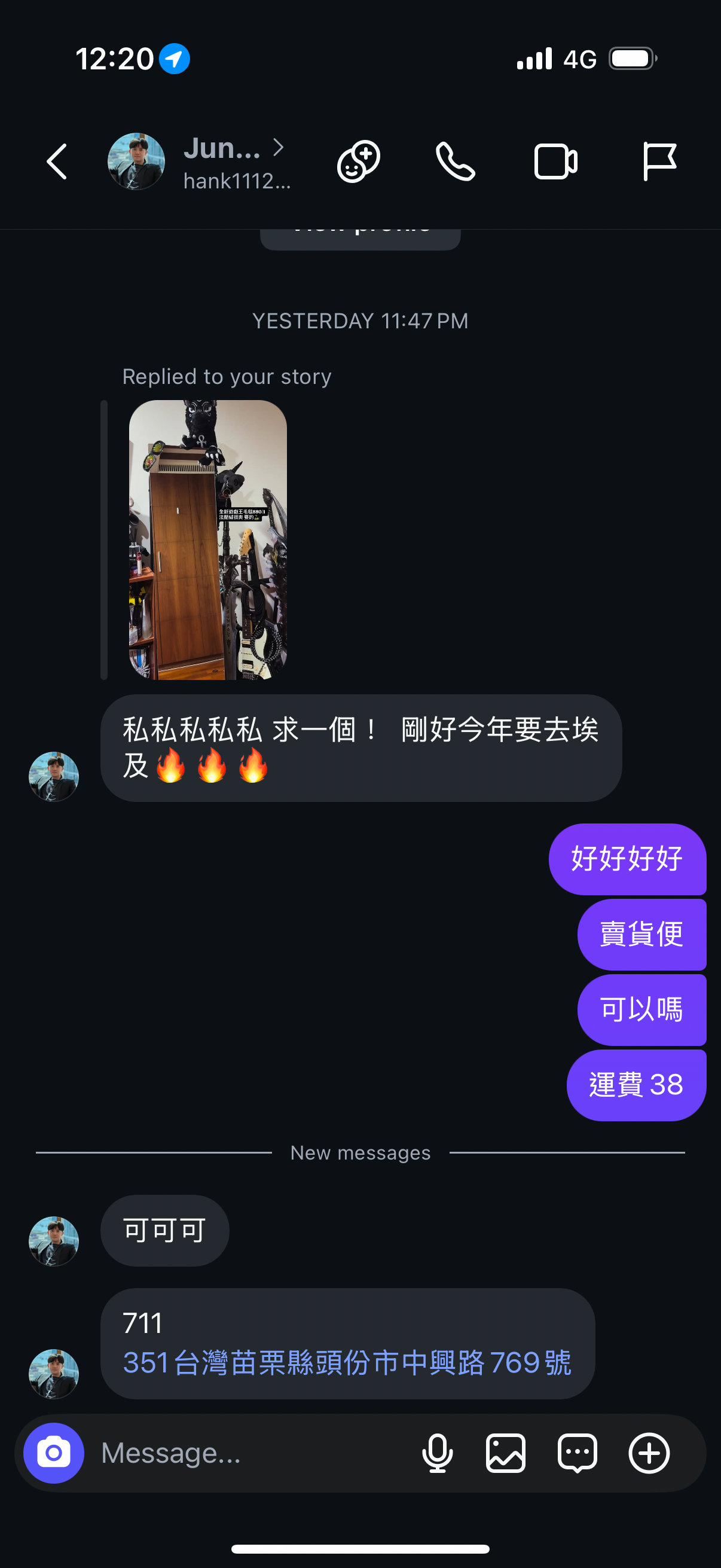Open the AI sticker creation icon

coord(358,162)
